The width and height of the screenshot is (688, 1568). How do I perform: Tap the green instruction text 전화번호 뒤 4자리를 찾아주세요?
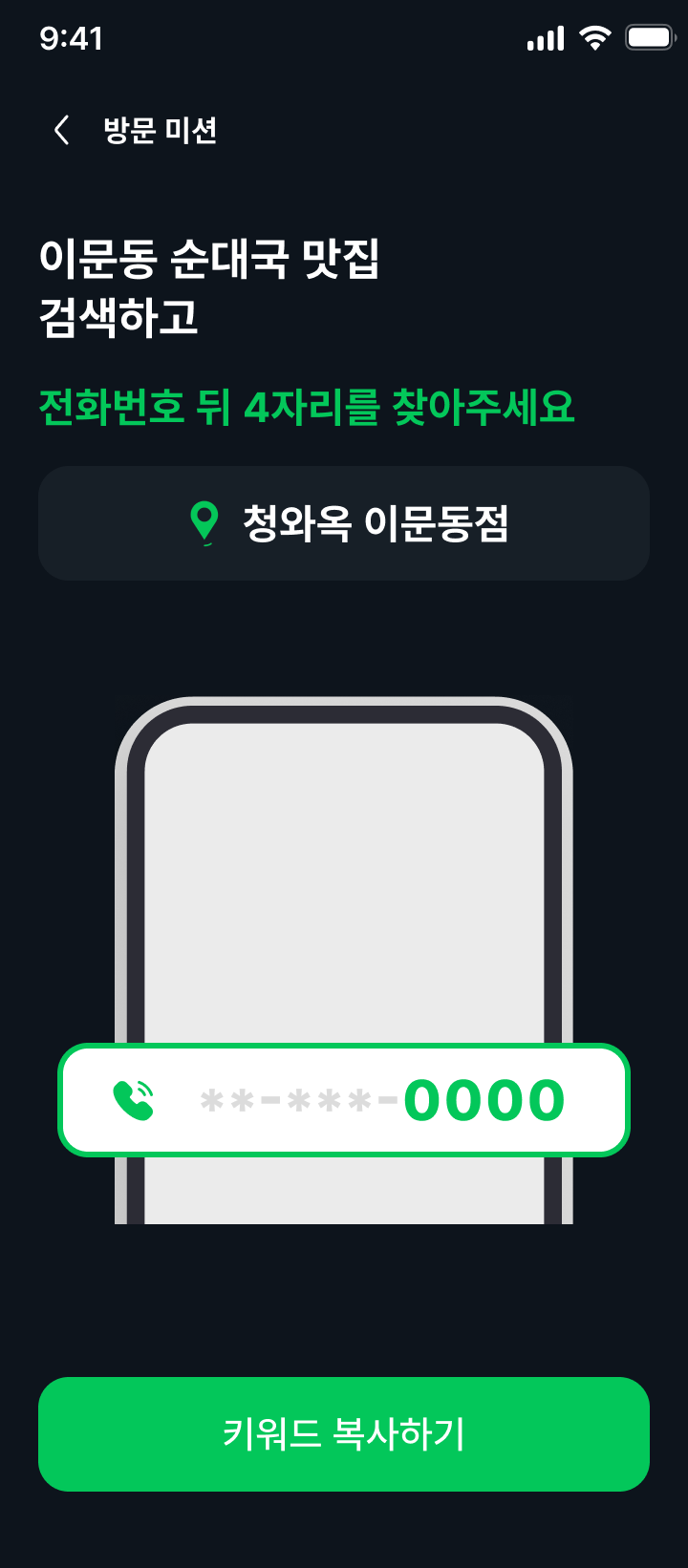(x=306, y=408)
